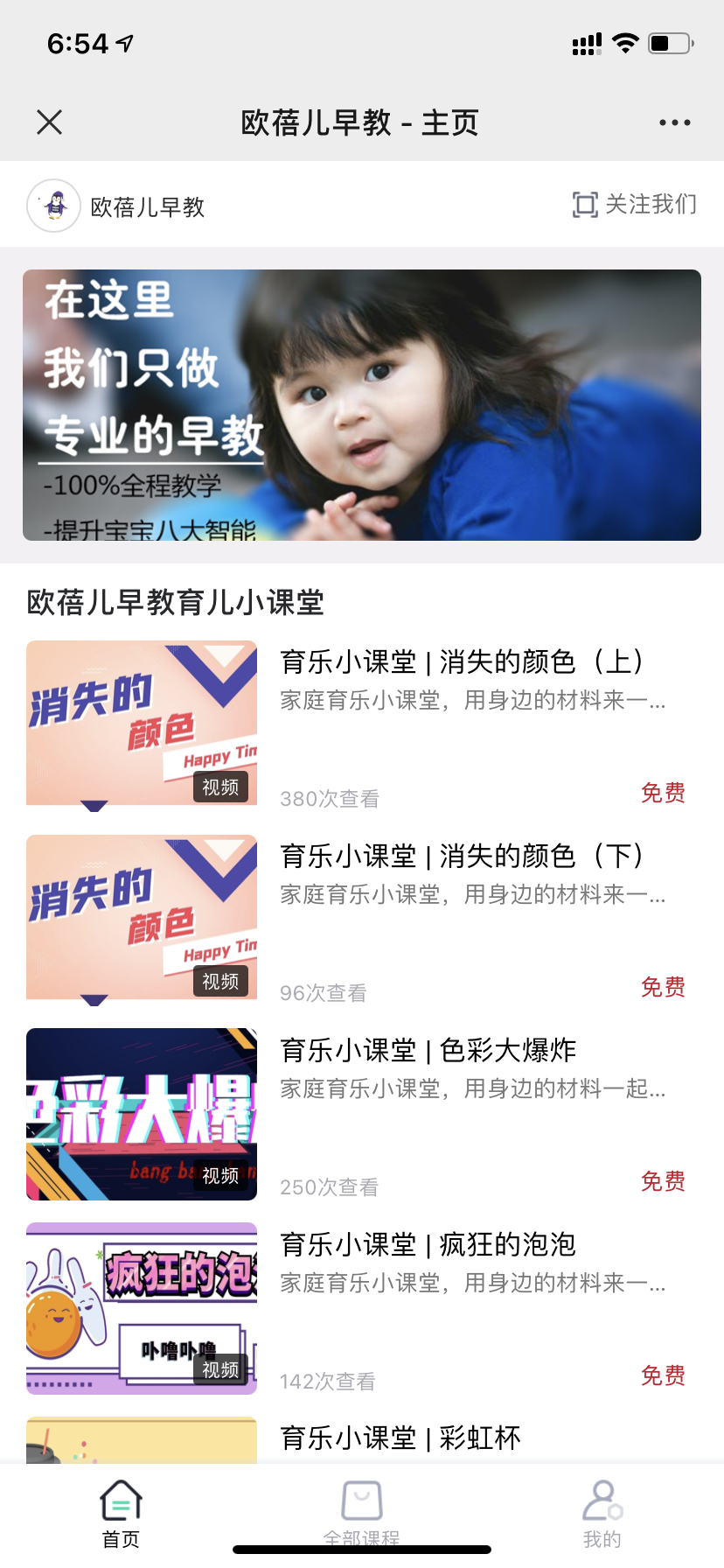
Task: Close the 欧蓓儿早教 page
Action: tap(50, 122)
